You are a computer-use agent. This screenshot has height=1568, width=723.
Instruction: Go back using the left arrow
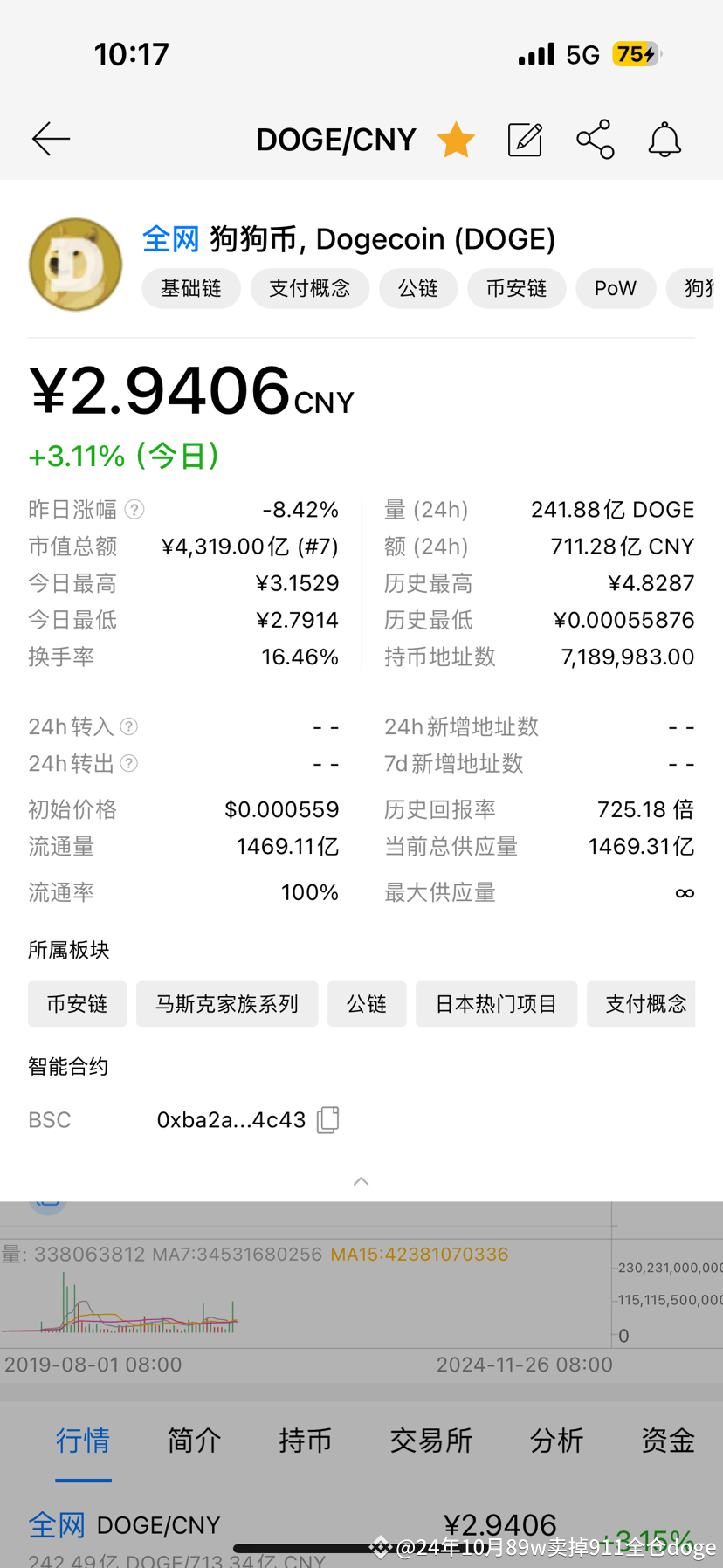point(50,139)
